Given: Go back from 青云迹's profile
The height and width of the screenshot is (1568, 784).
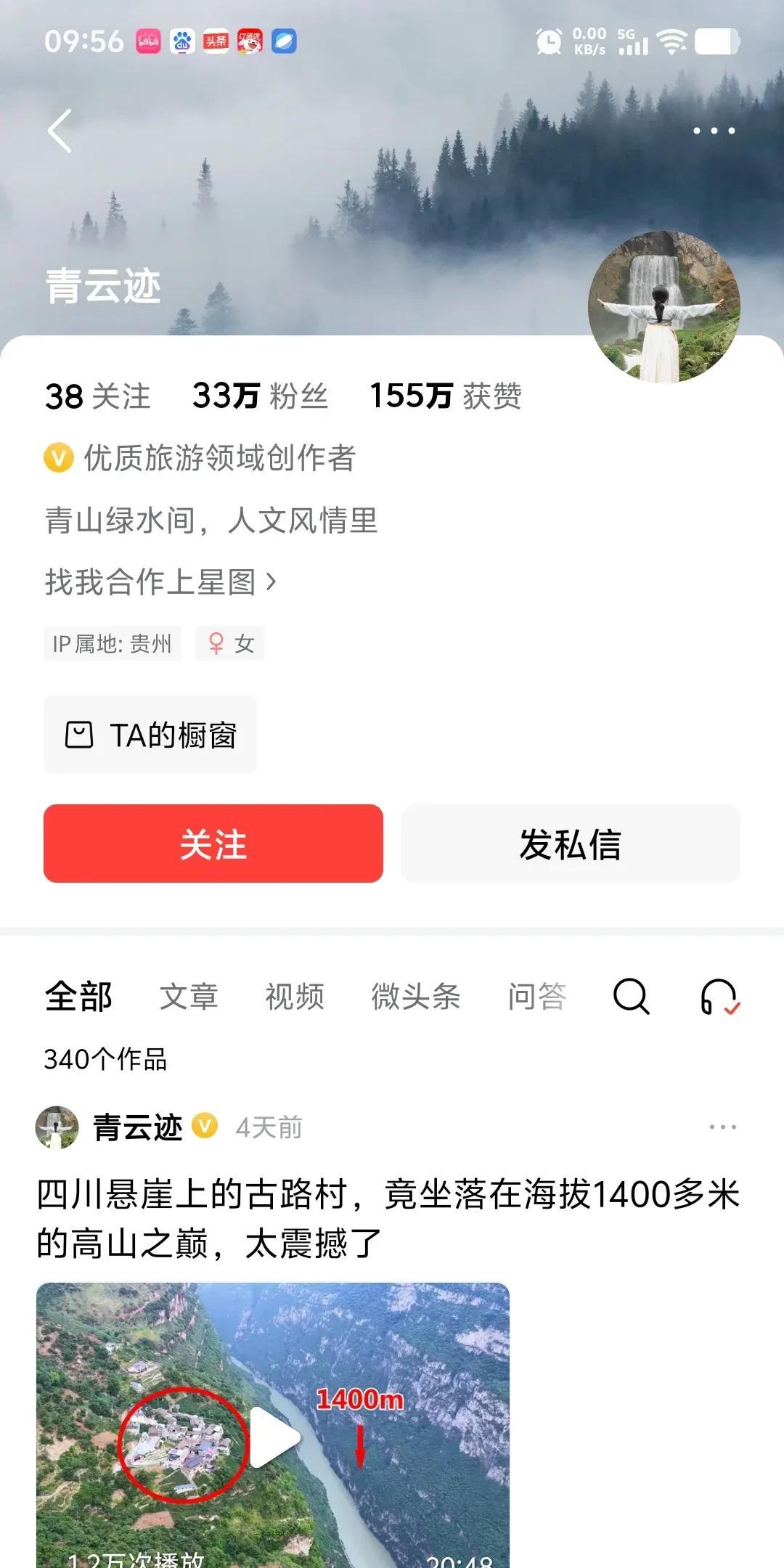Looking at the screenshot, I should pyautogui.click(x=60, y=131).
